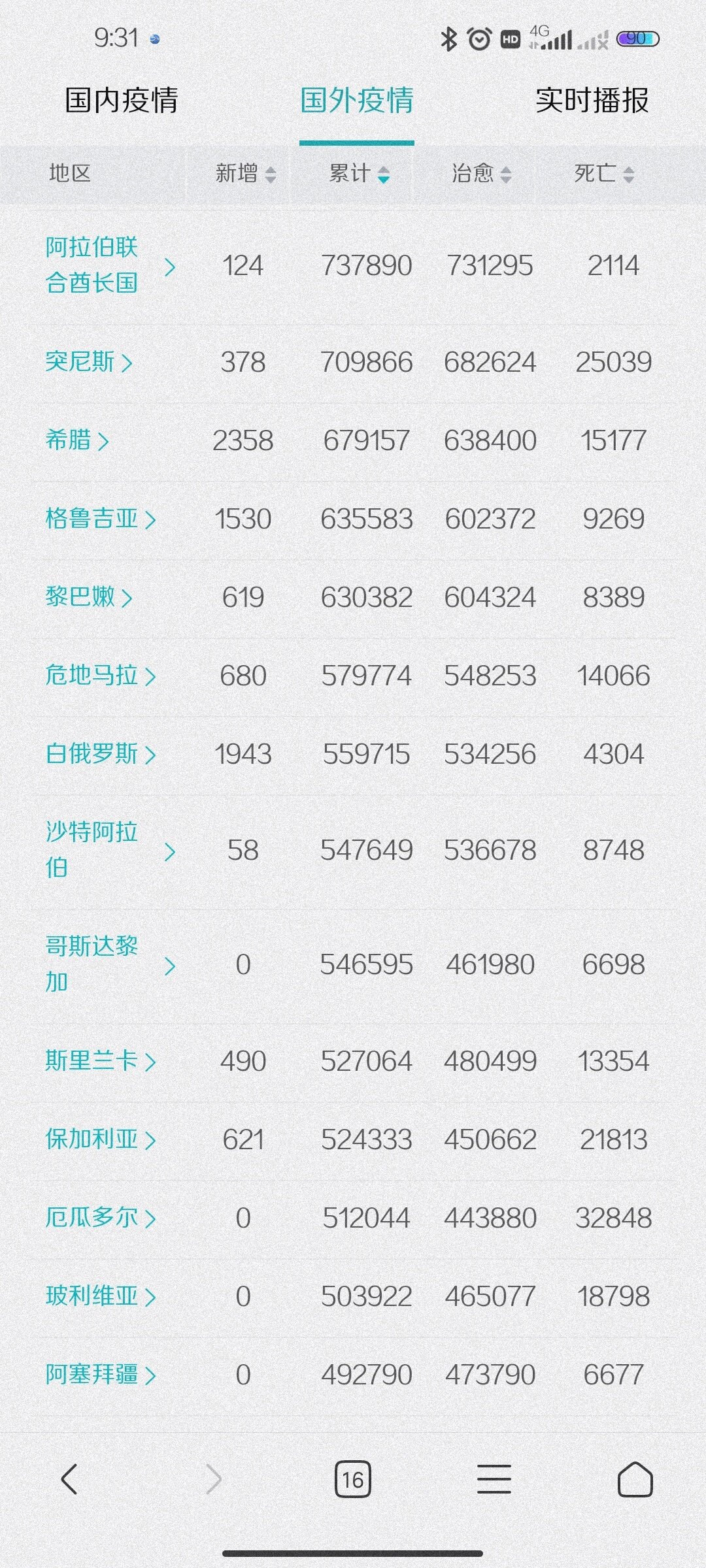The image size is (706, 1568).
Task: View details for 危地马拉
Action: click(x=100, y=675)
